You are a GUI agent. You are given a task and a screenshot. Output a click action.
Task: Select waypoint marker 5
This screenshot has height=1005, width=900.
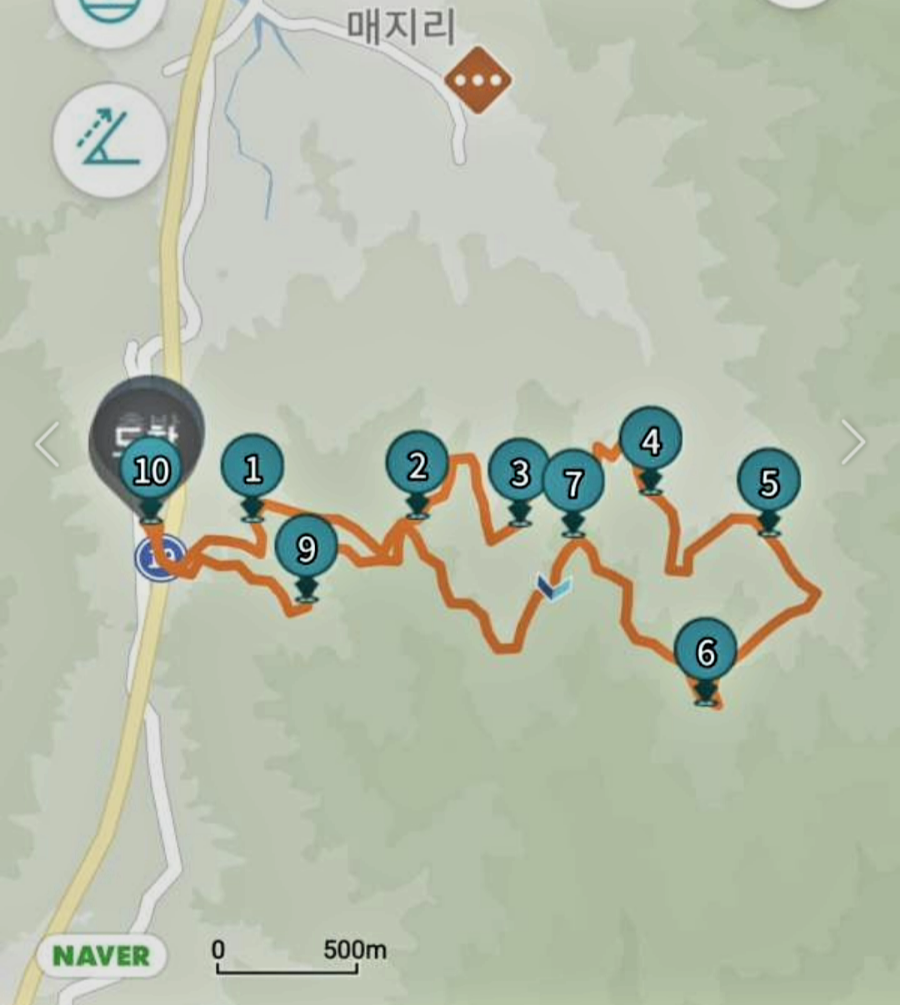click(768, 483)
